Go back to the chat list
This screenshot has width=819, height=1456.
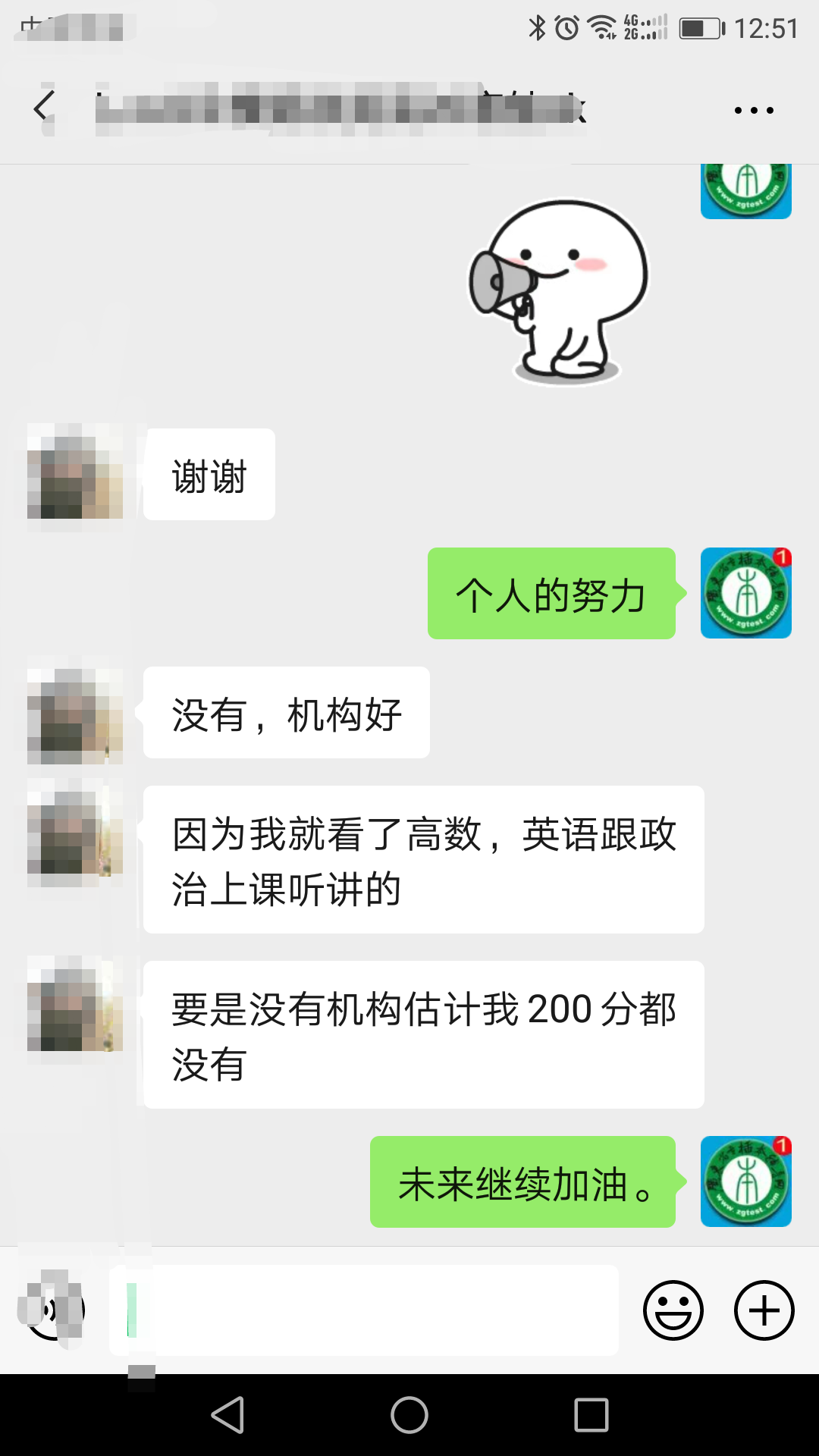click(x=44, y=106)
